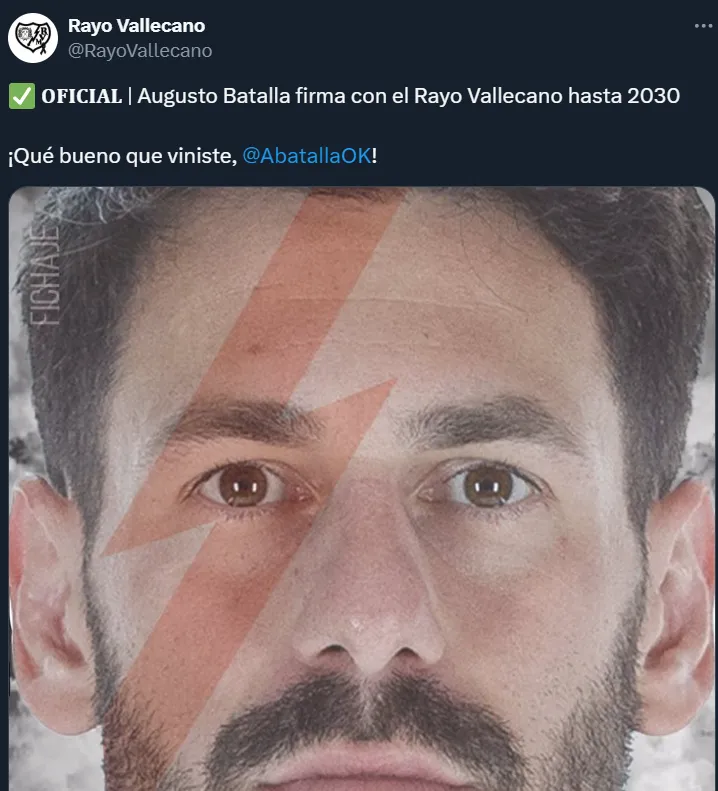Open the tweet's overflow menu
Image resolution: width=718 pixels, height=791 pixels.
[694, 27]
